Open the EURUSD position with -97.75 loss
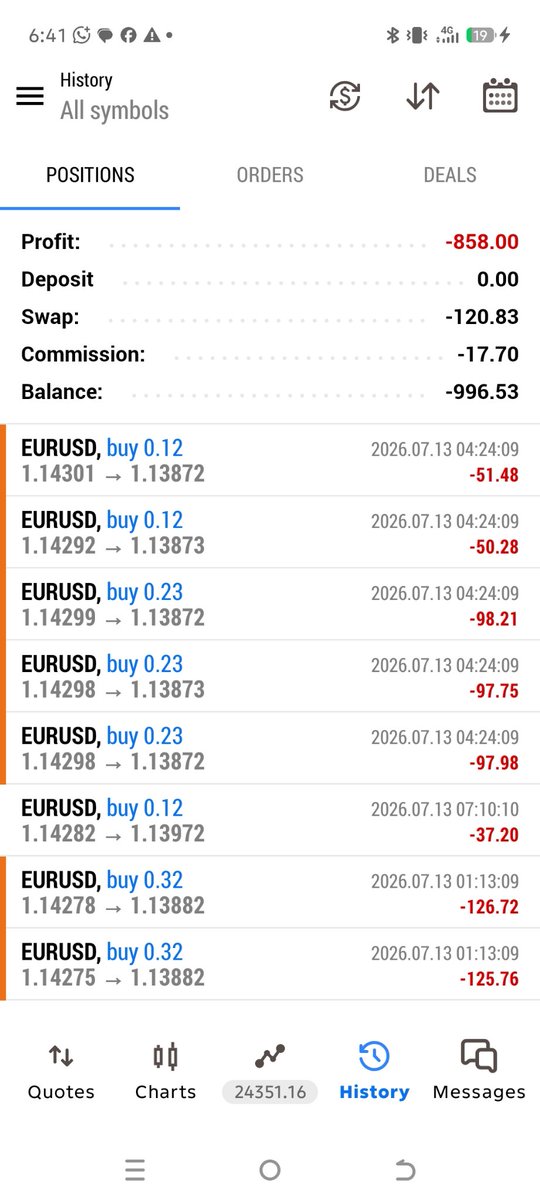540x1200 pixels. click(270, 676)
